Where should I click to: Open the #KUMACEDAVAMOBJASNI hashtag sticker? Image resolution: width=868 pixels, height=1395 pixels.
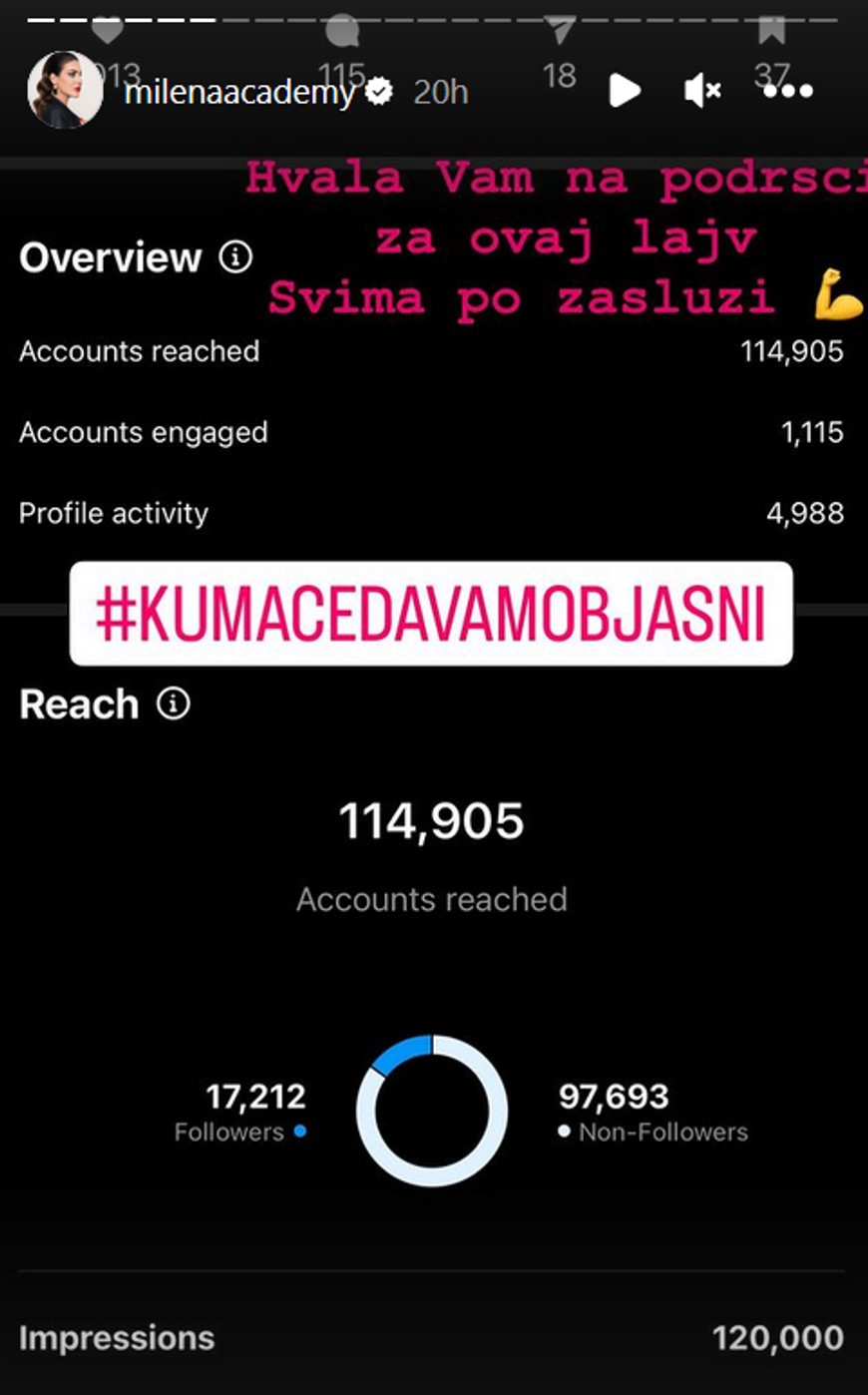pyautogui.click(x=431, y=613)
